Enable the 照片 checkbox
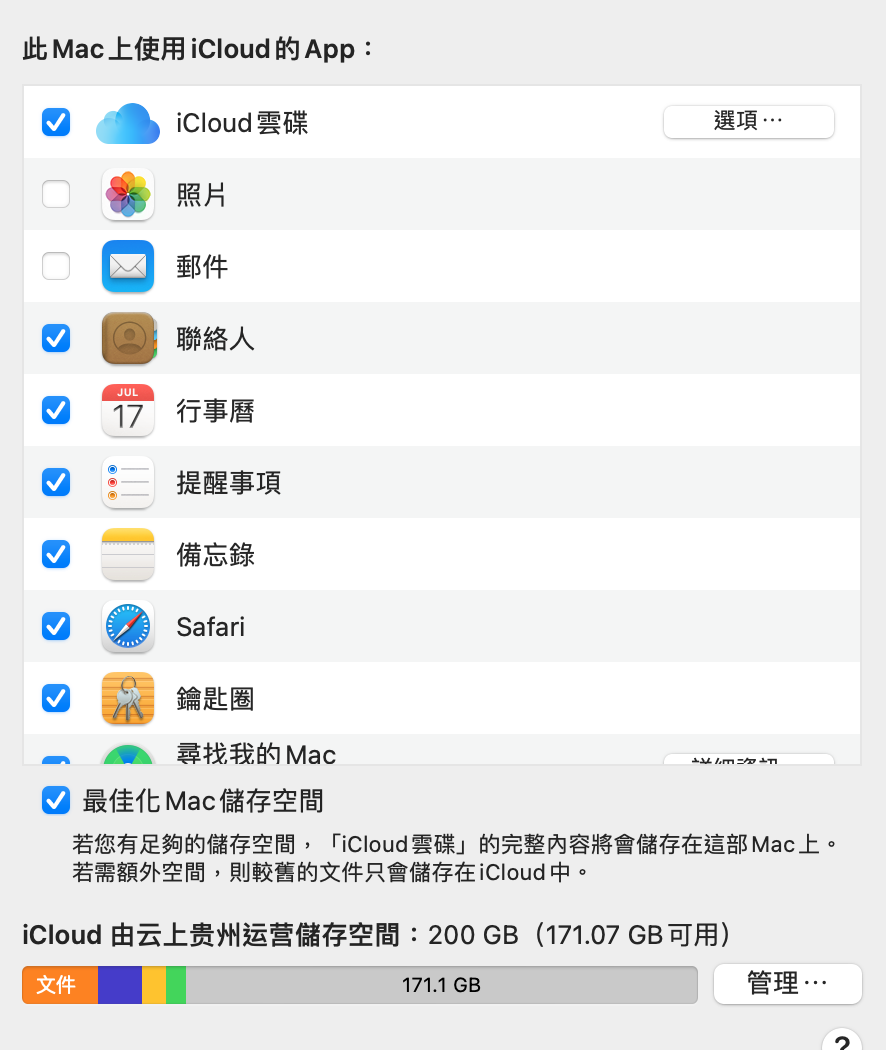The height and width of the screenshot is (1050, 886). pos(56,194)
